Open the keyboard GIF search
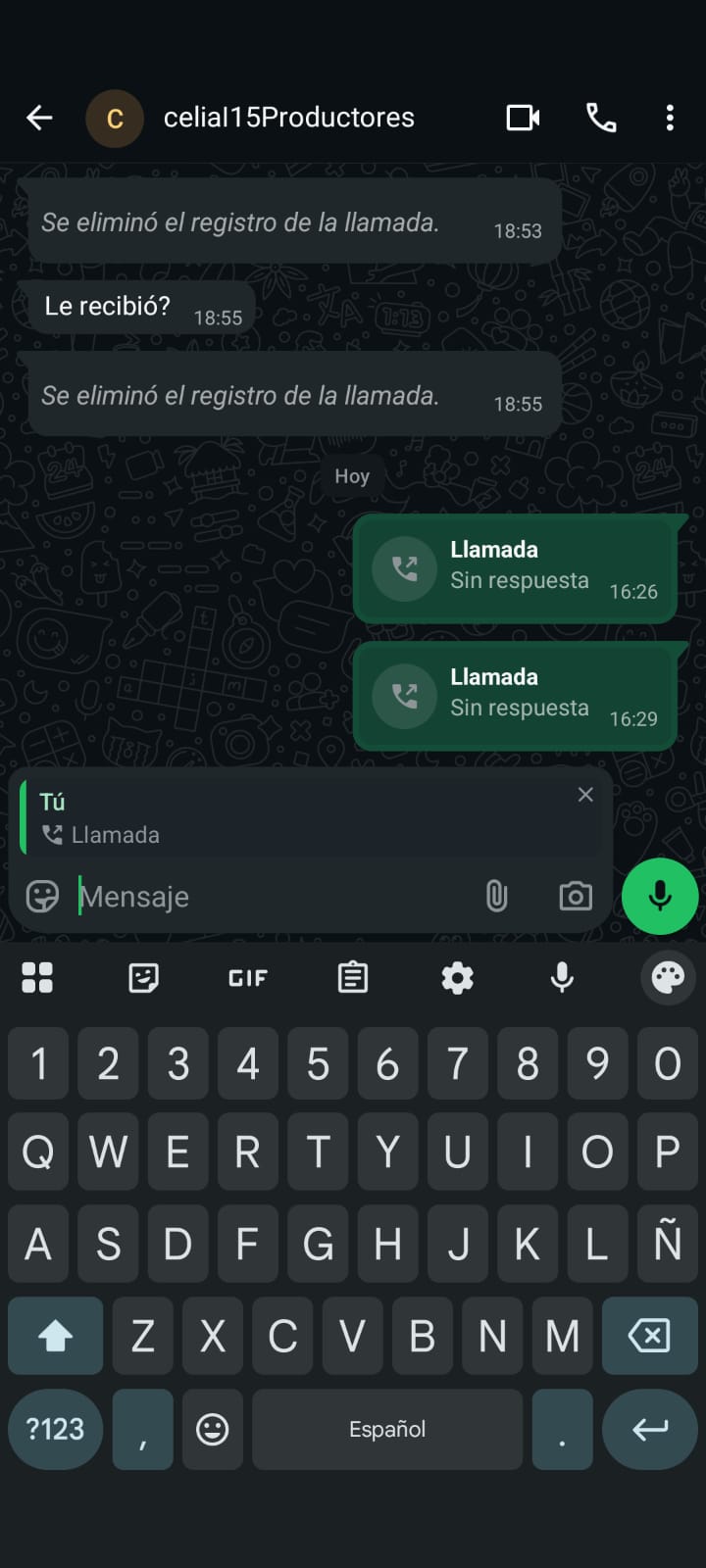Image resolution: width=706 pixels, height=1568 pixels. [x=248, y=978]
